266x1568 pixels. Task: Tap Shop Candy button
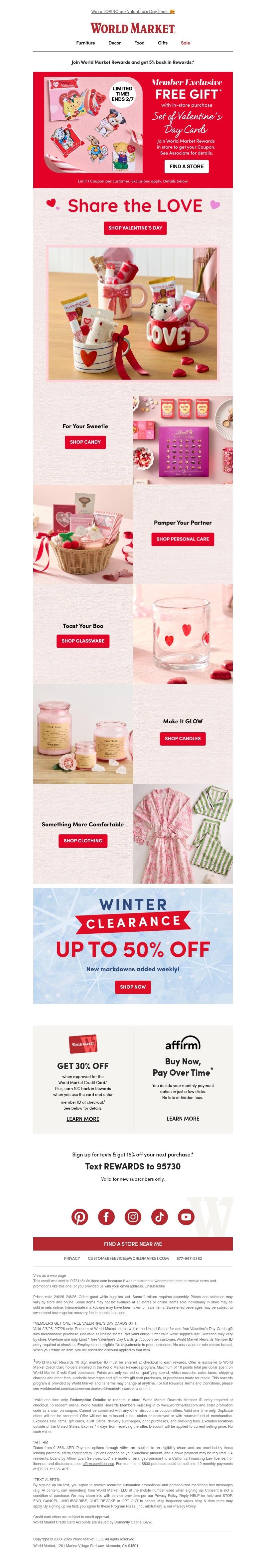[x=85, y=442]
